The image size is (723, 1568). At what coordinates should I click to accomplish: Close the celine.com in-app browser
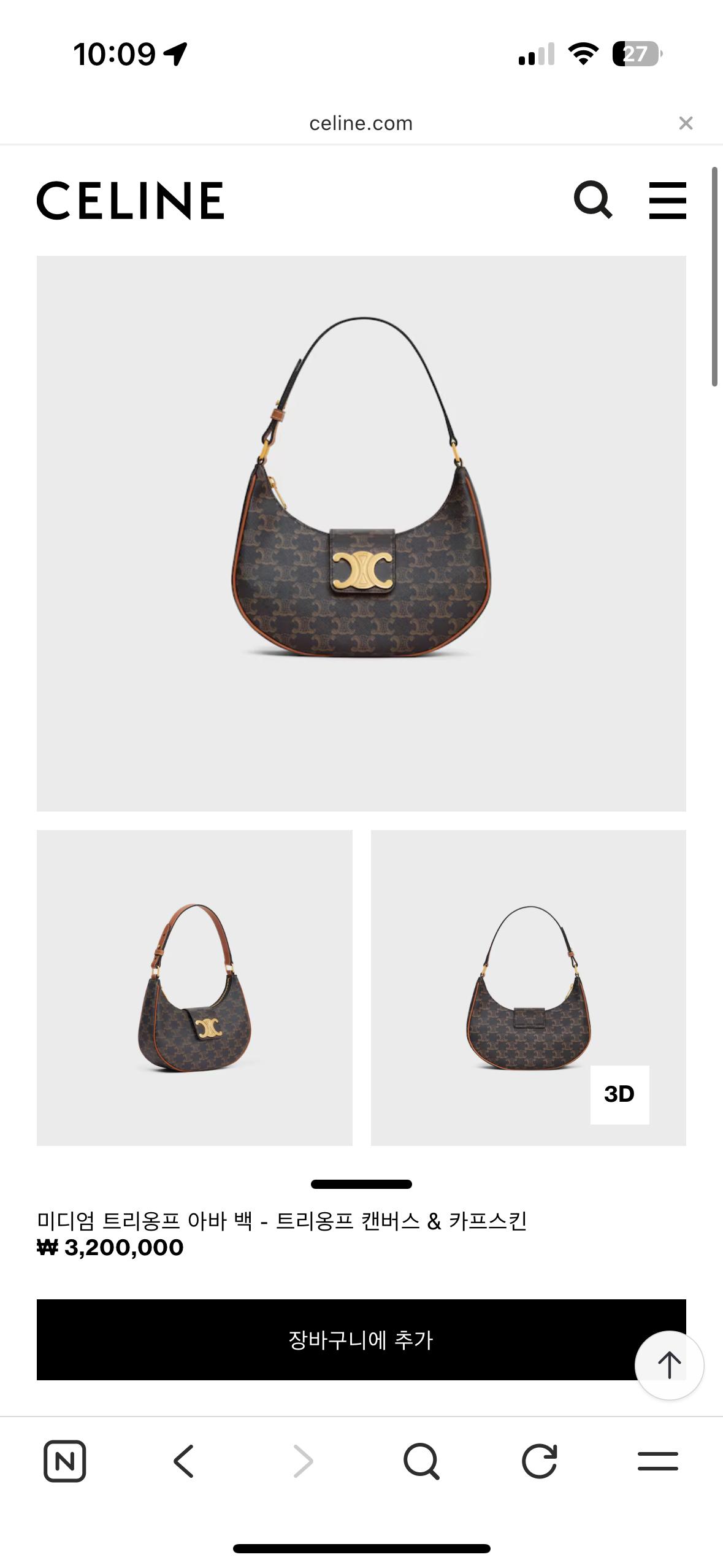pos(686,123)
